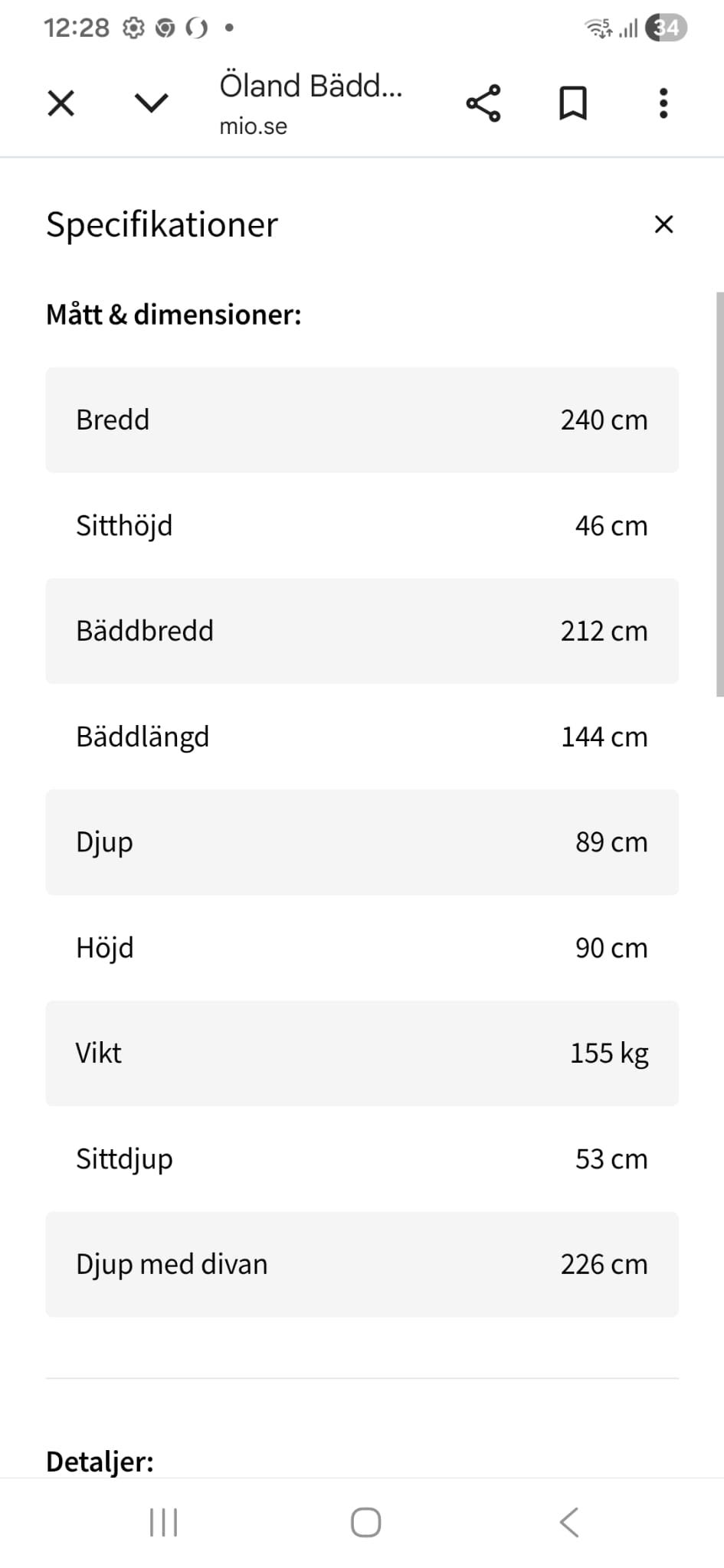Screen dimensions: 724x1568
Task: Open the three-dot overflow menu
Action: pos(663,103)
